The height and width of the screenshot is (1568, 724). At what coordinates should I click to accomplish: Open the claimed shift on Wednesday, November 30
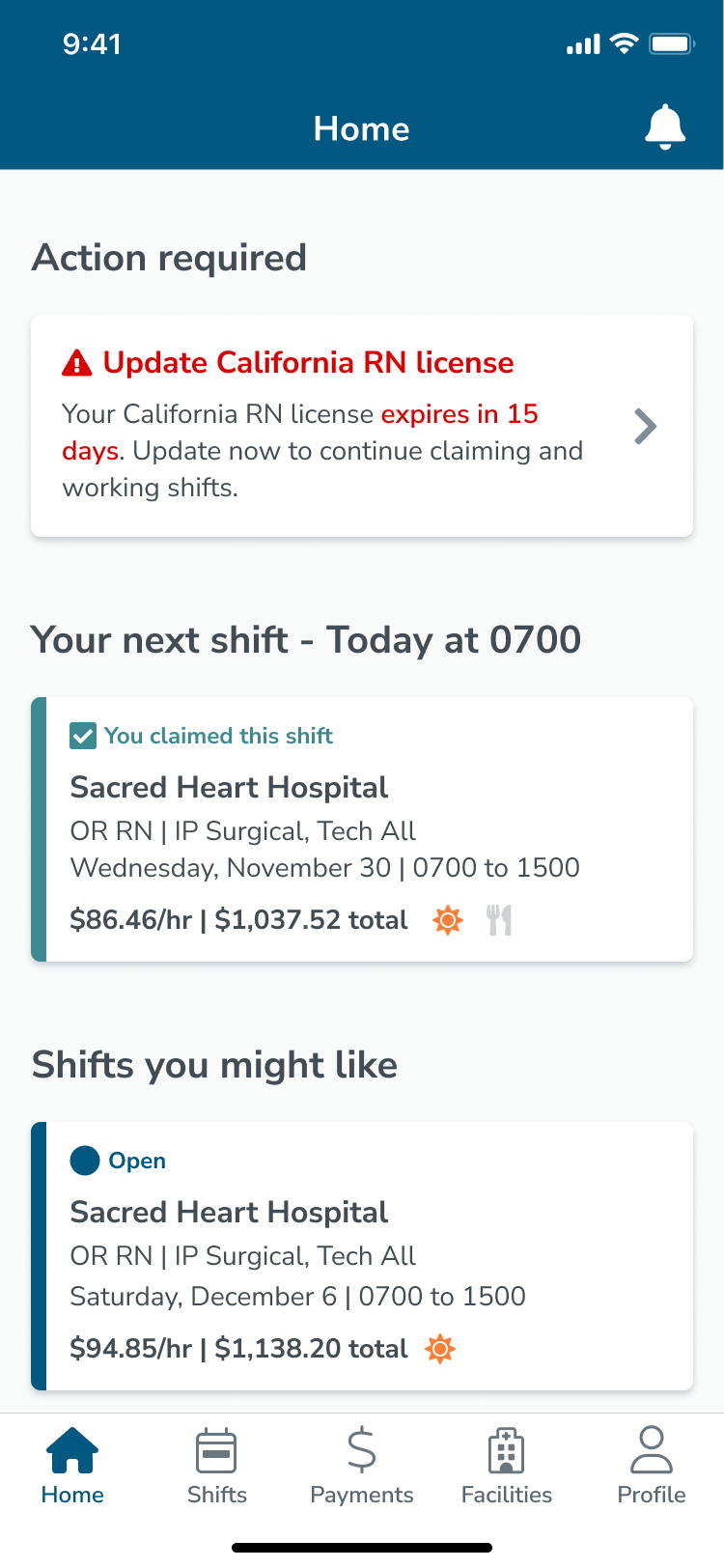click(x=362, y=829)
